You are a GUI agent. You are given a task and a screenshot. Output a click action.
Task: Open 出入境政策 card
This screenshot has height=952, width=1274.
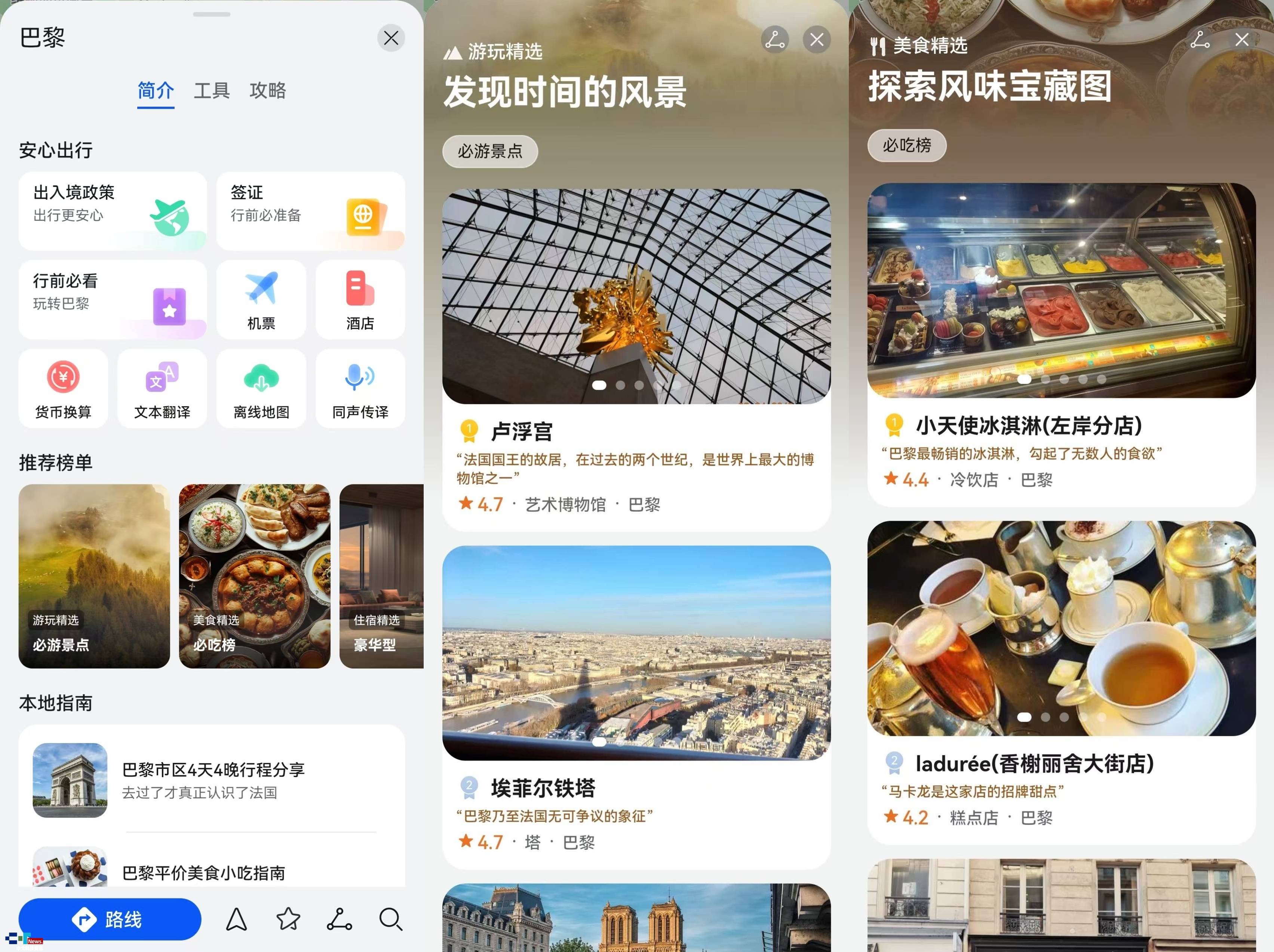pos(112,211)
